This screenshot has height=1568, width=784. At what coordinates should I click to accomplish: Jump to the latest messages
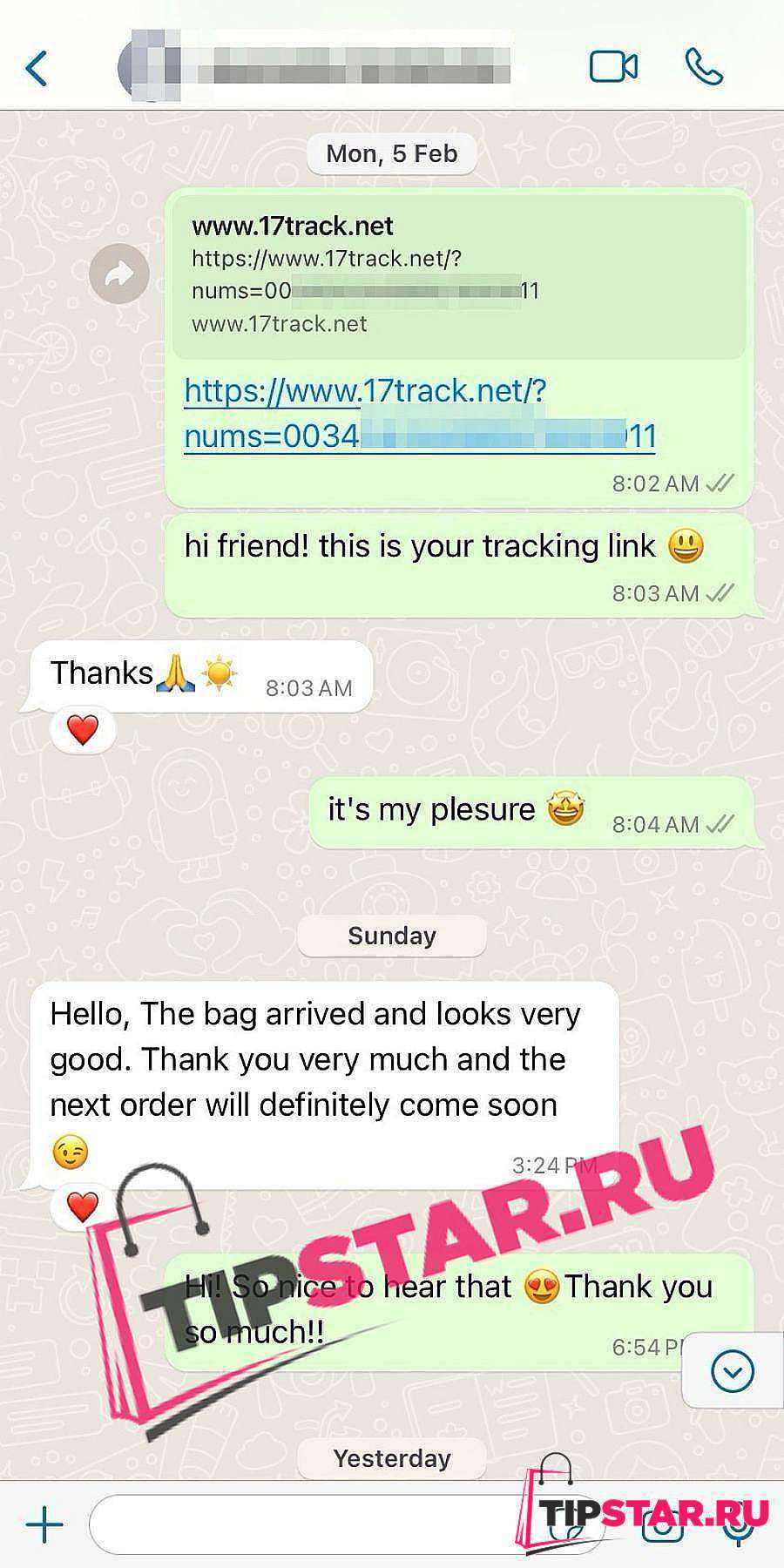(x=732, y=1371)
